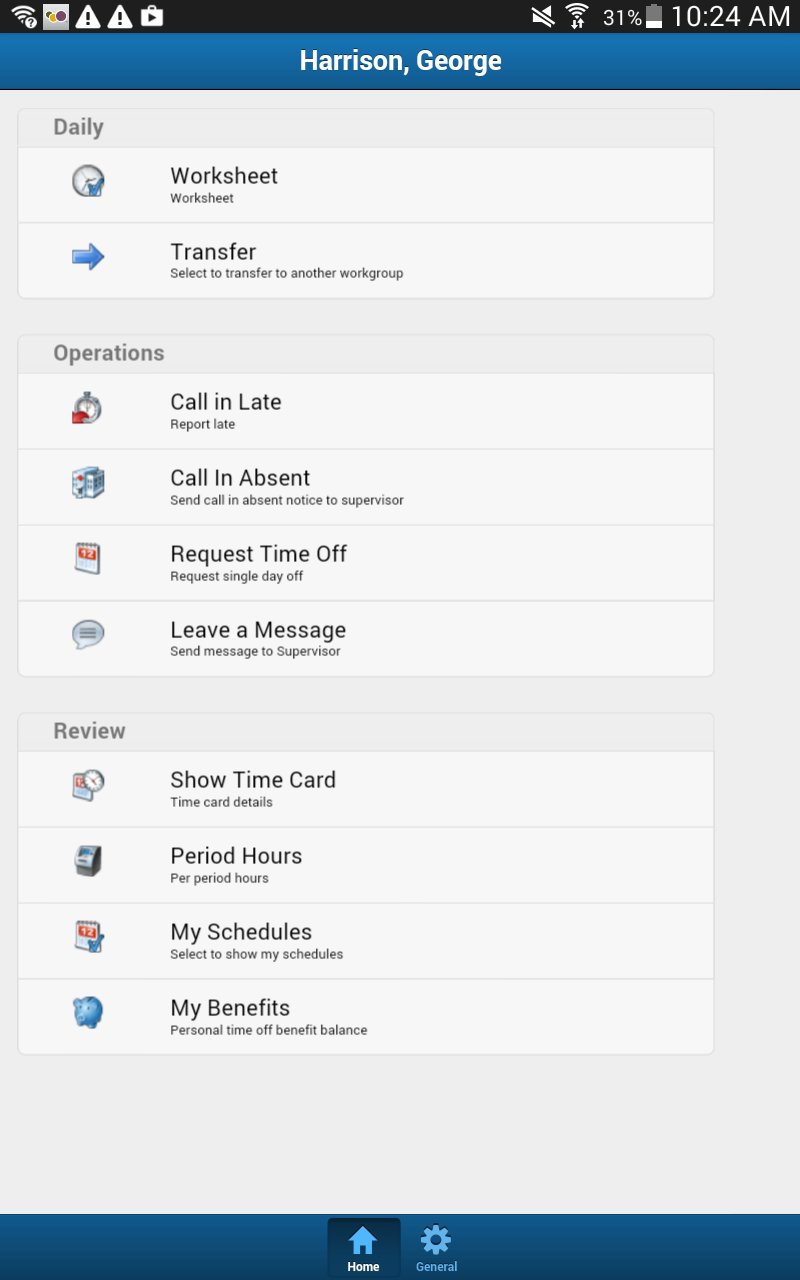
Task: Switch to the Home tab
Action: pos(363,1245)
